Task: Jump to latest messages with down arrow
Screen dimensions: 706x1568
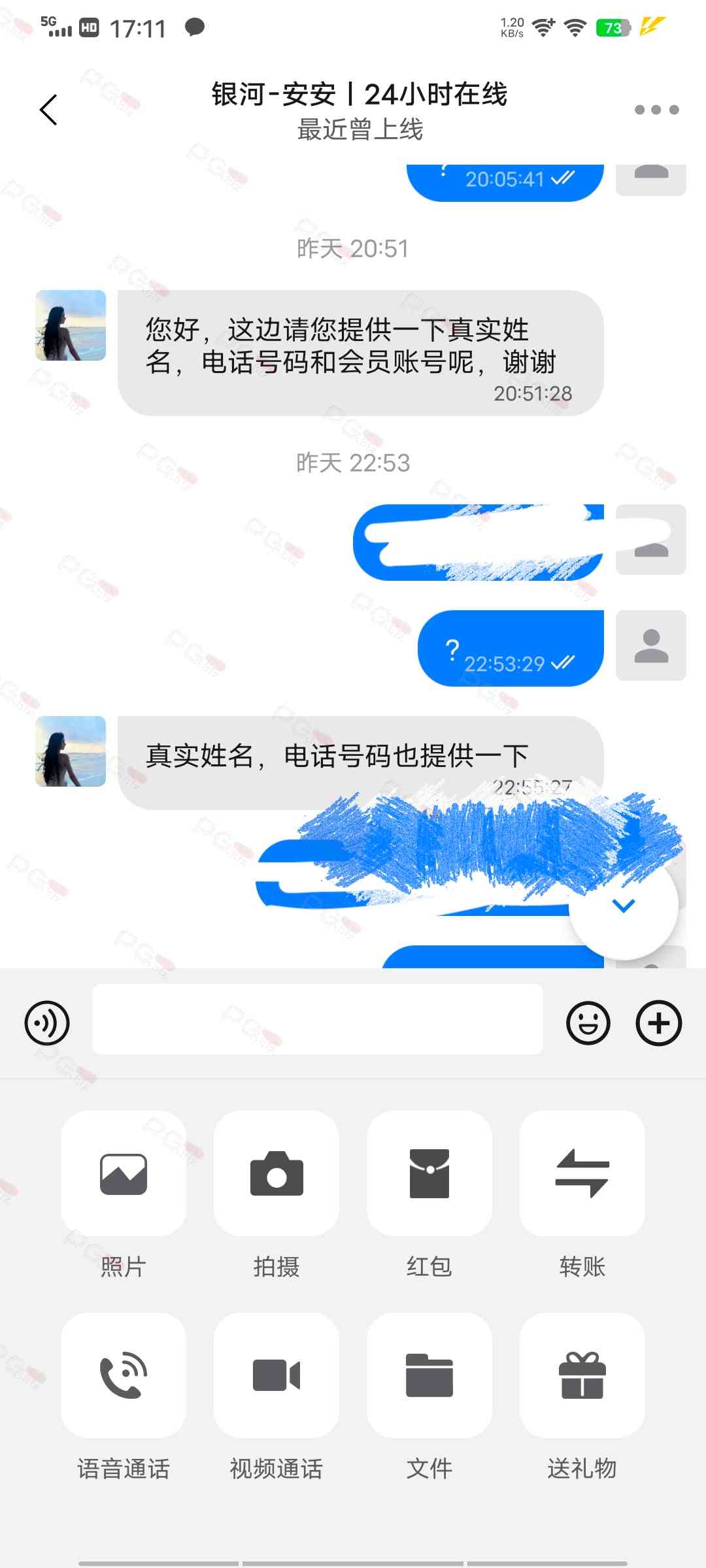Action: click(623, 906)
